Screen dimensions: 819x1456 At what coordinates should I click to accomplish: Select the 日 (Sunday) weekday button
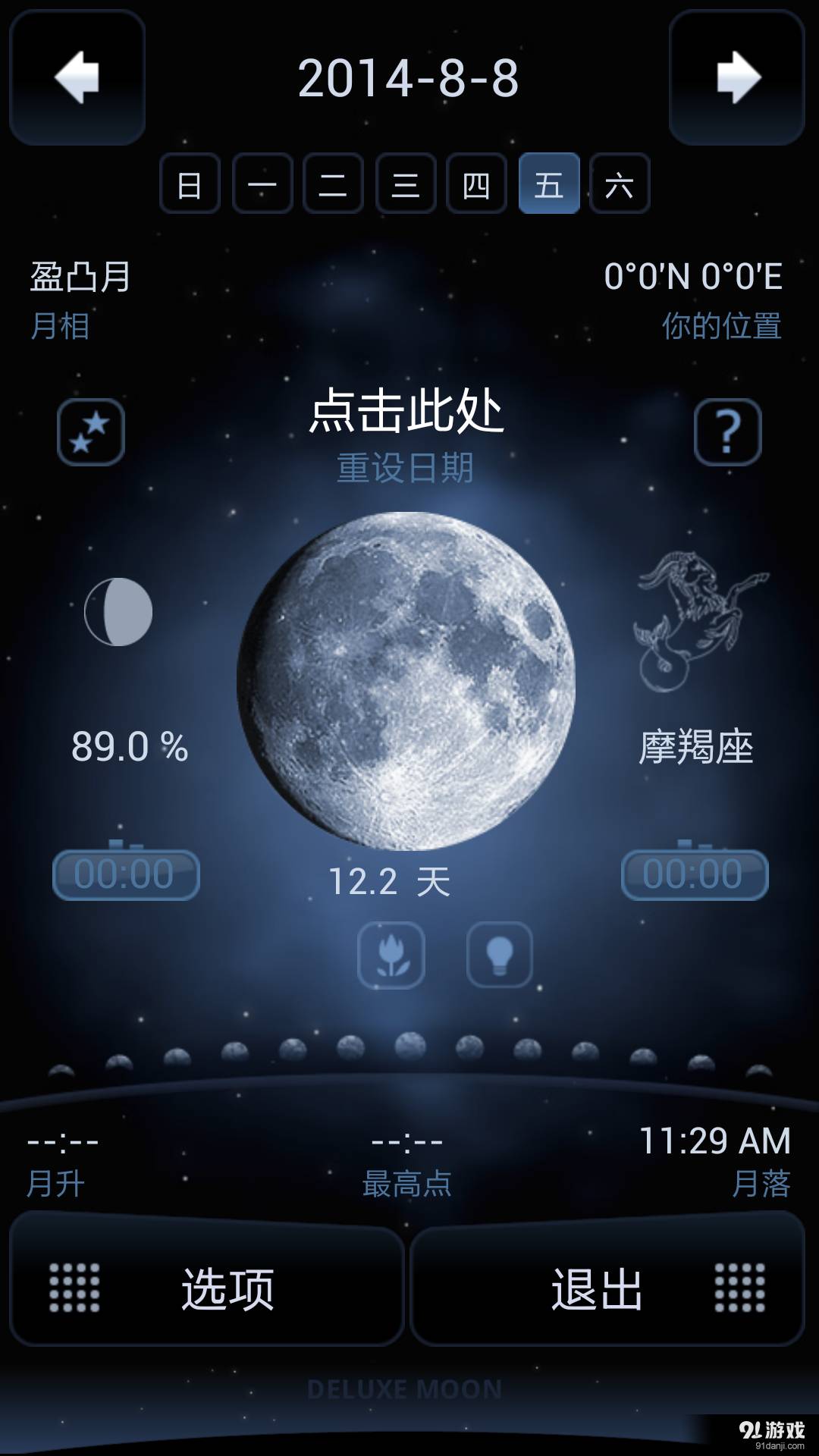pos(190,184)
